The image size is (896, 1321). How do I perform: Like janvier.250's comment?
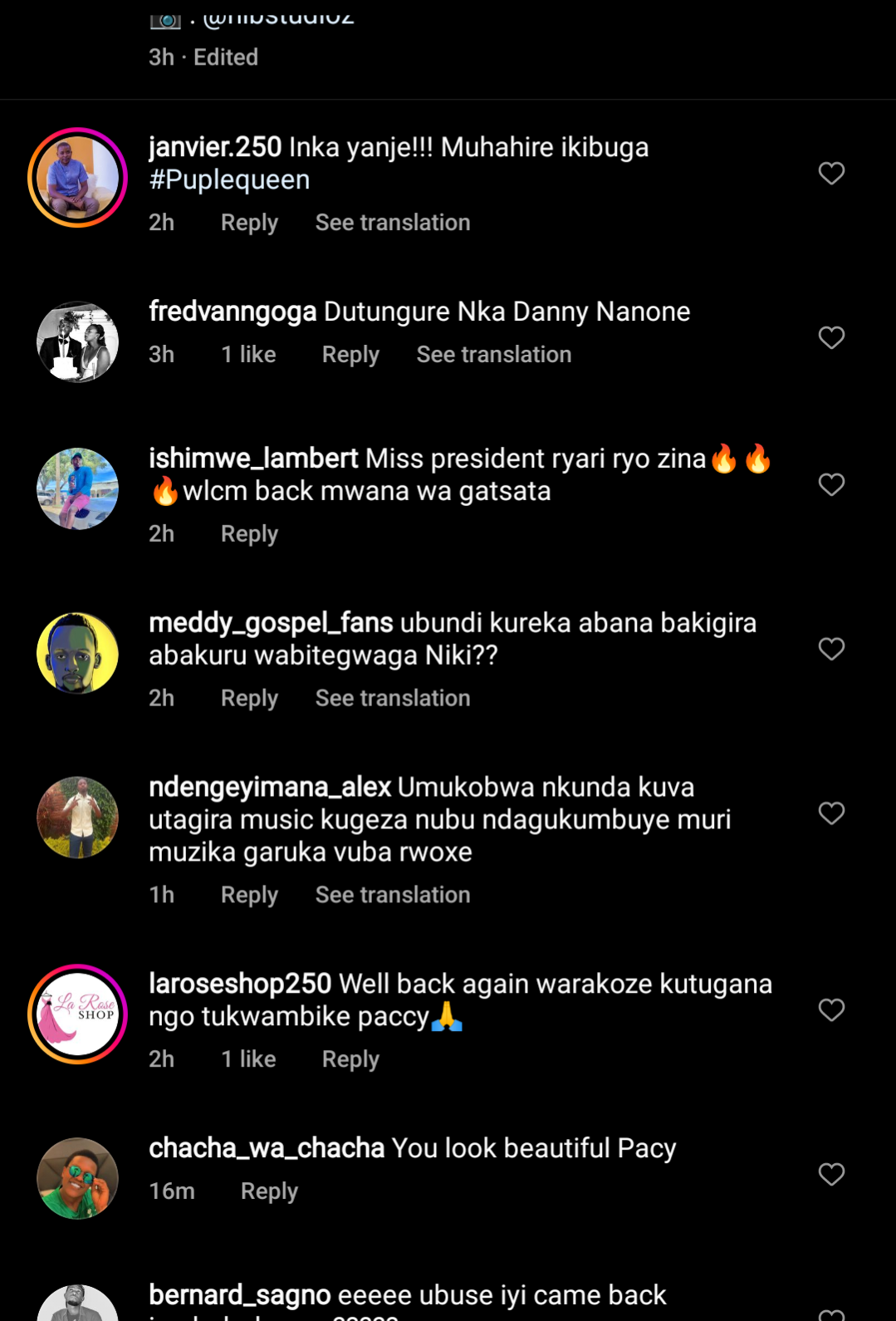coord(831,173)
